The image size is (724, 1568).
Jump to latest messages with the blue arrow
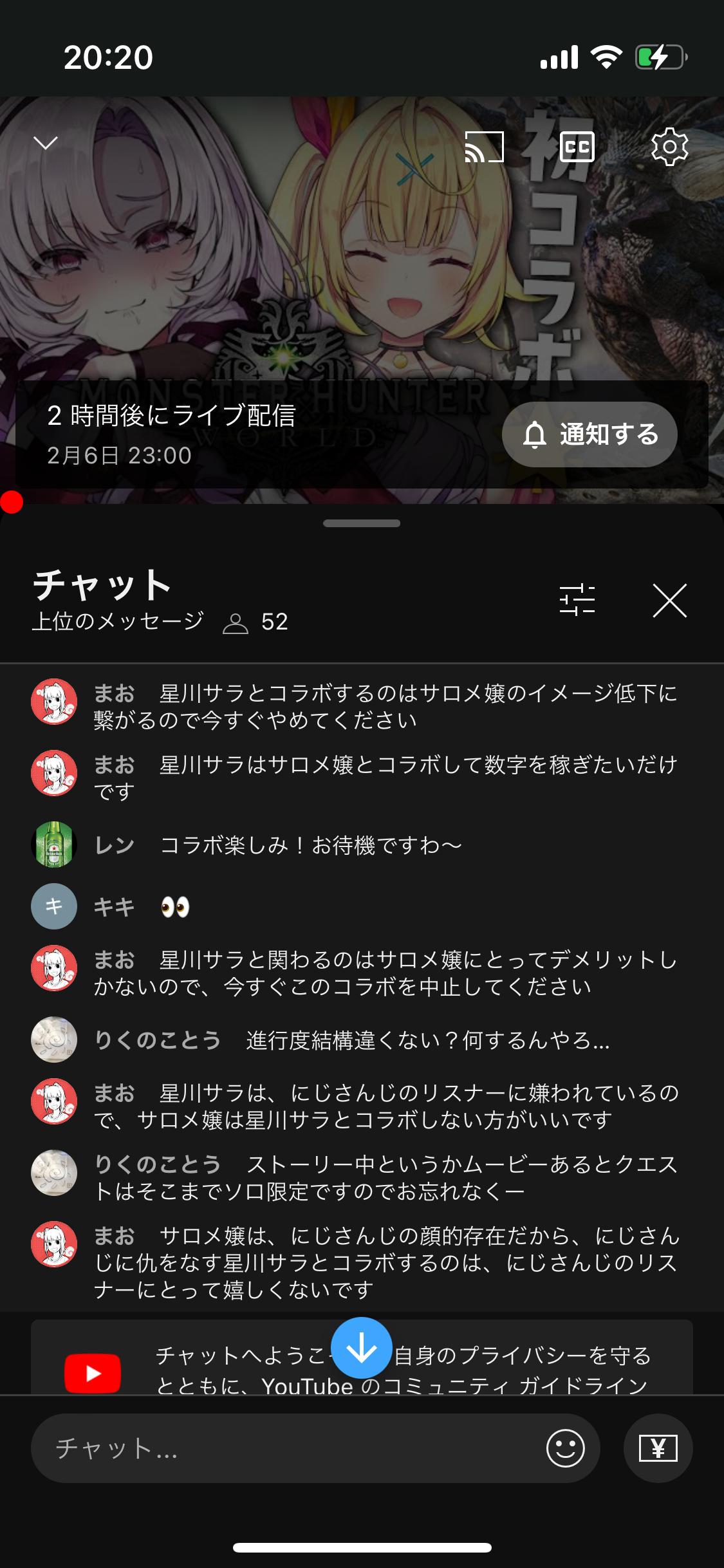(x=362, y=1348)
